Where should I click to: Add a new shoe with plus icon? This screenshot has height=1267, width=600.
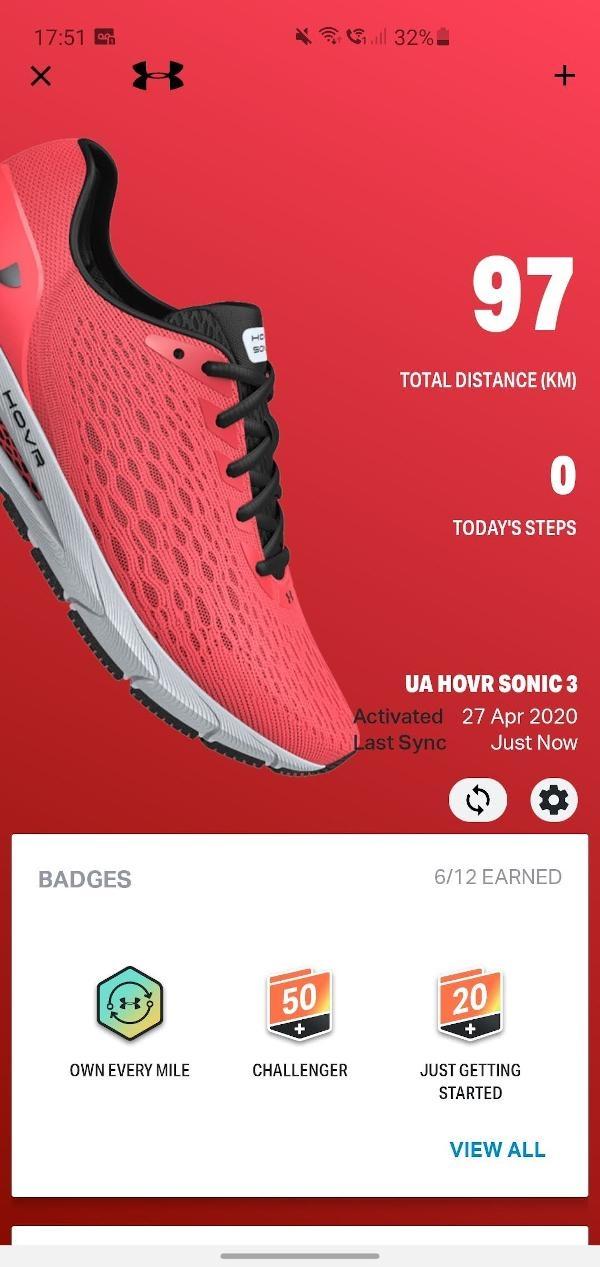564,76
